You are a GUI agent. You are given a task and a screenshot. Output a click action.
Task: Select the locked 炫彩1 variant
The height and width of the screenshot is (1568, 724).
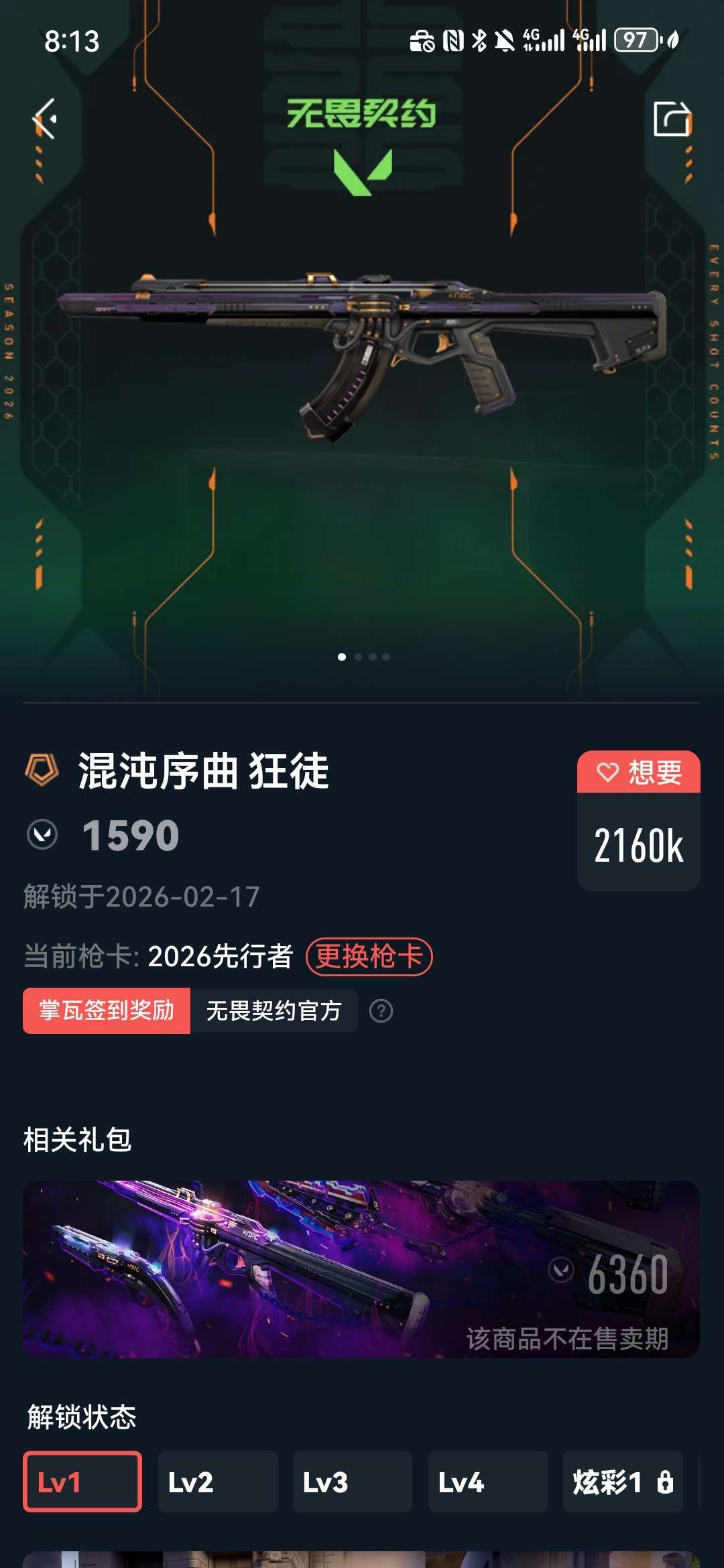[623, 1482]
